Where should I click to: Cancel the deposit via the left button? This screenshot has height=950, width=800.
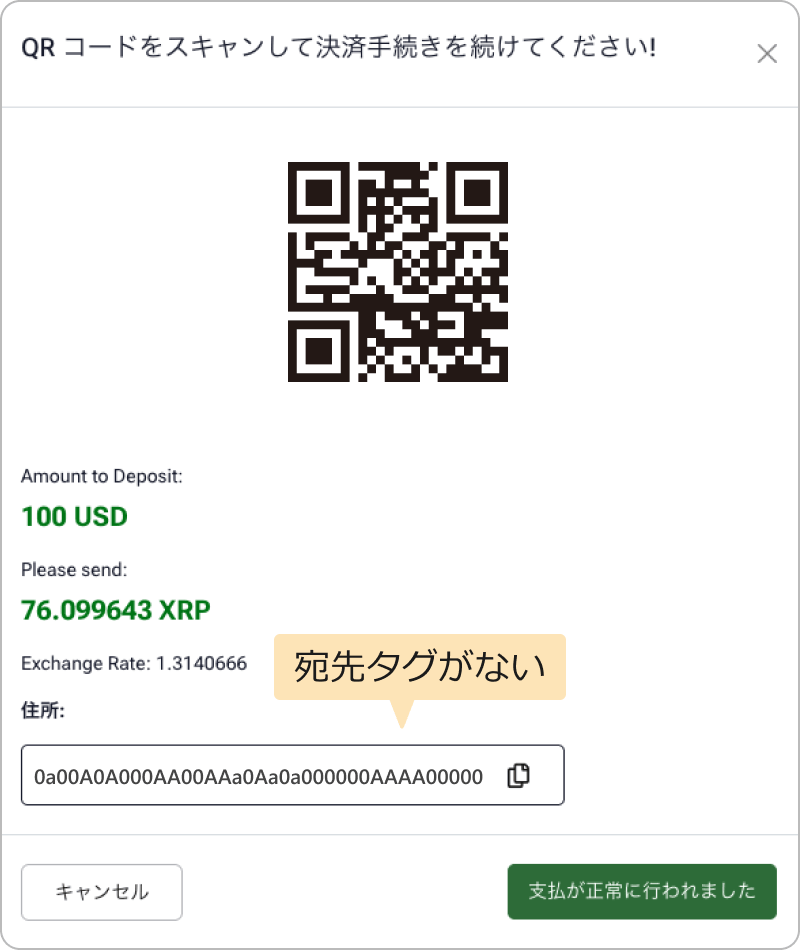[101, 891]
